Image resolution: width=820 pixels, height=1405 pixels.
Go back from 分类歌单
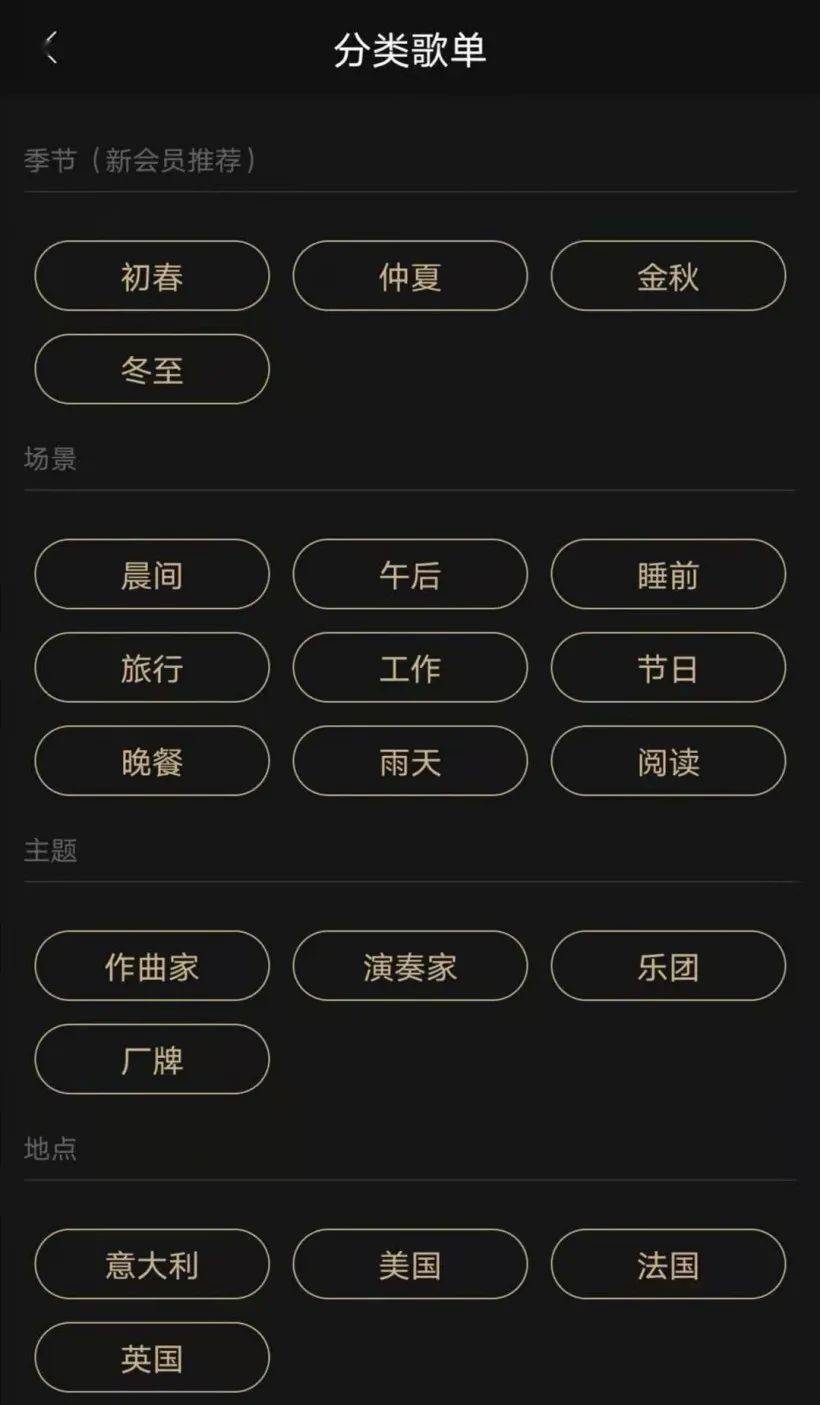50,49
